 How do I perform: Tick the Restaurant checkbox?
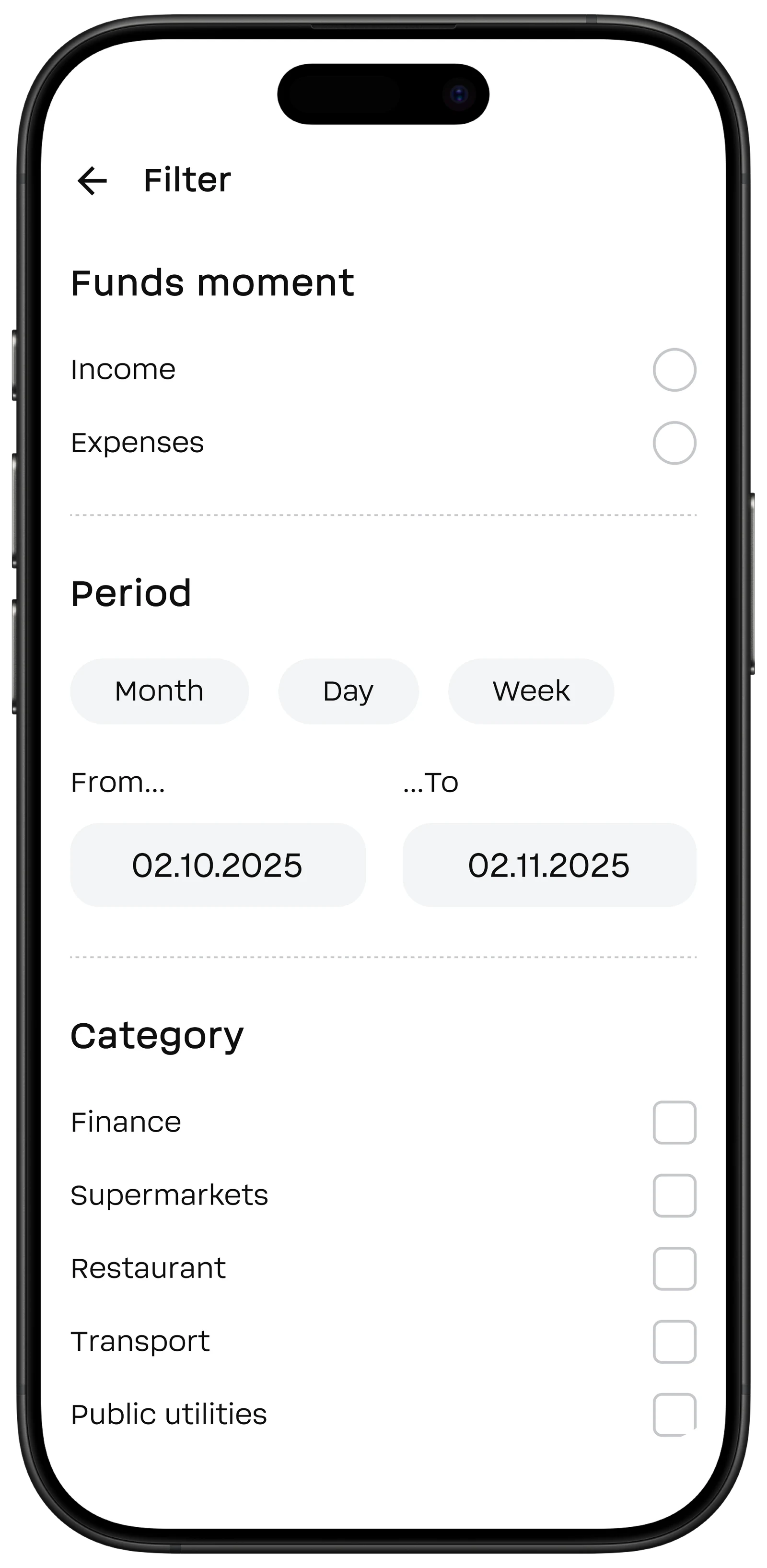674,1268
